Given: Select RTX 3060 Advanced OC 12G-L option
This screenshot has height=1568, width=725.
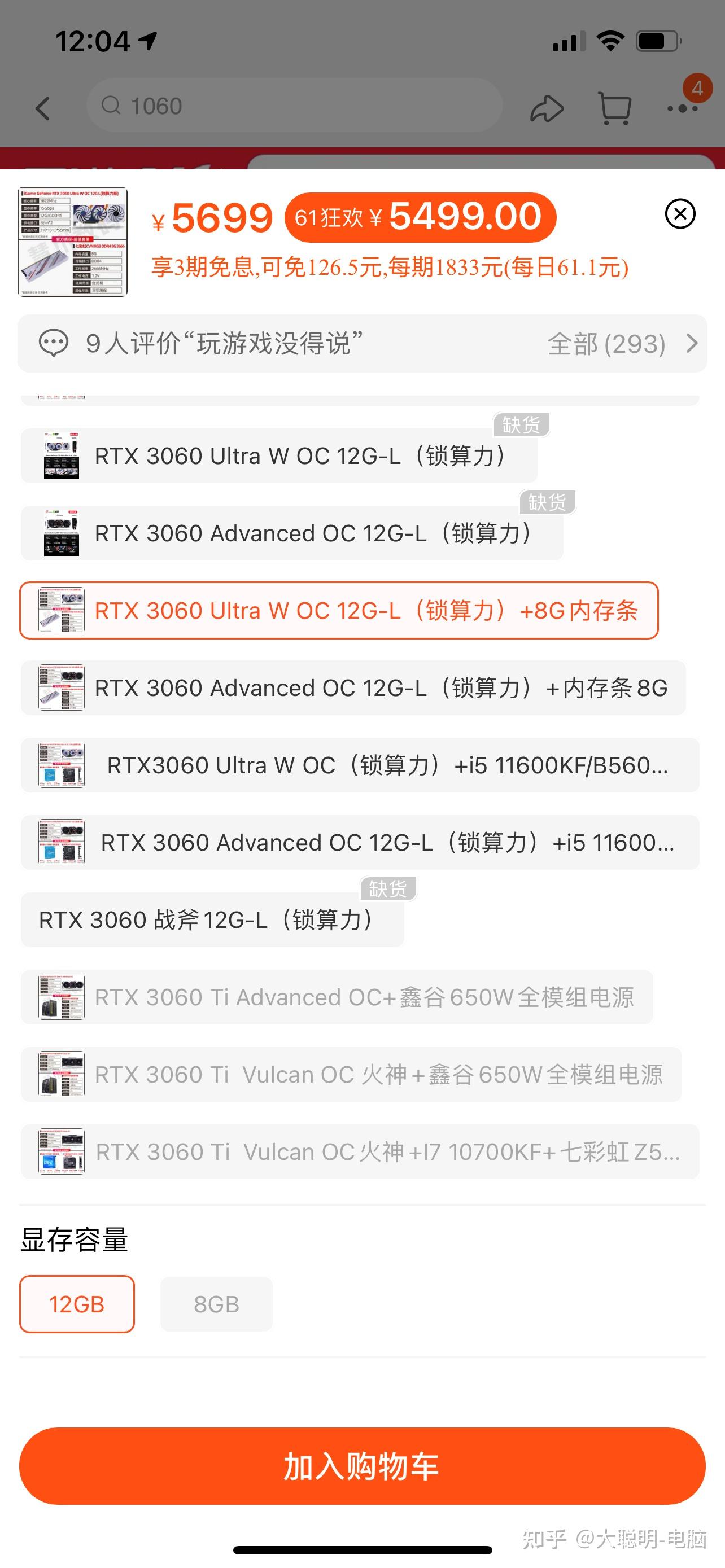Looking at the screenshot, I should coord(291,533).
